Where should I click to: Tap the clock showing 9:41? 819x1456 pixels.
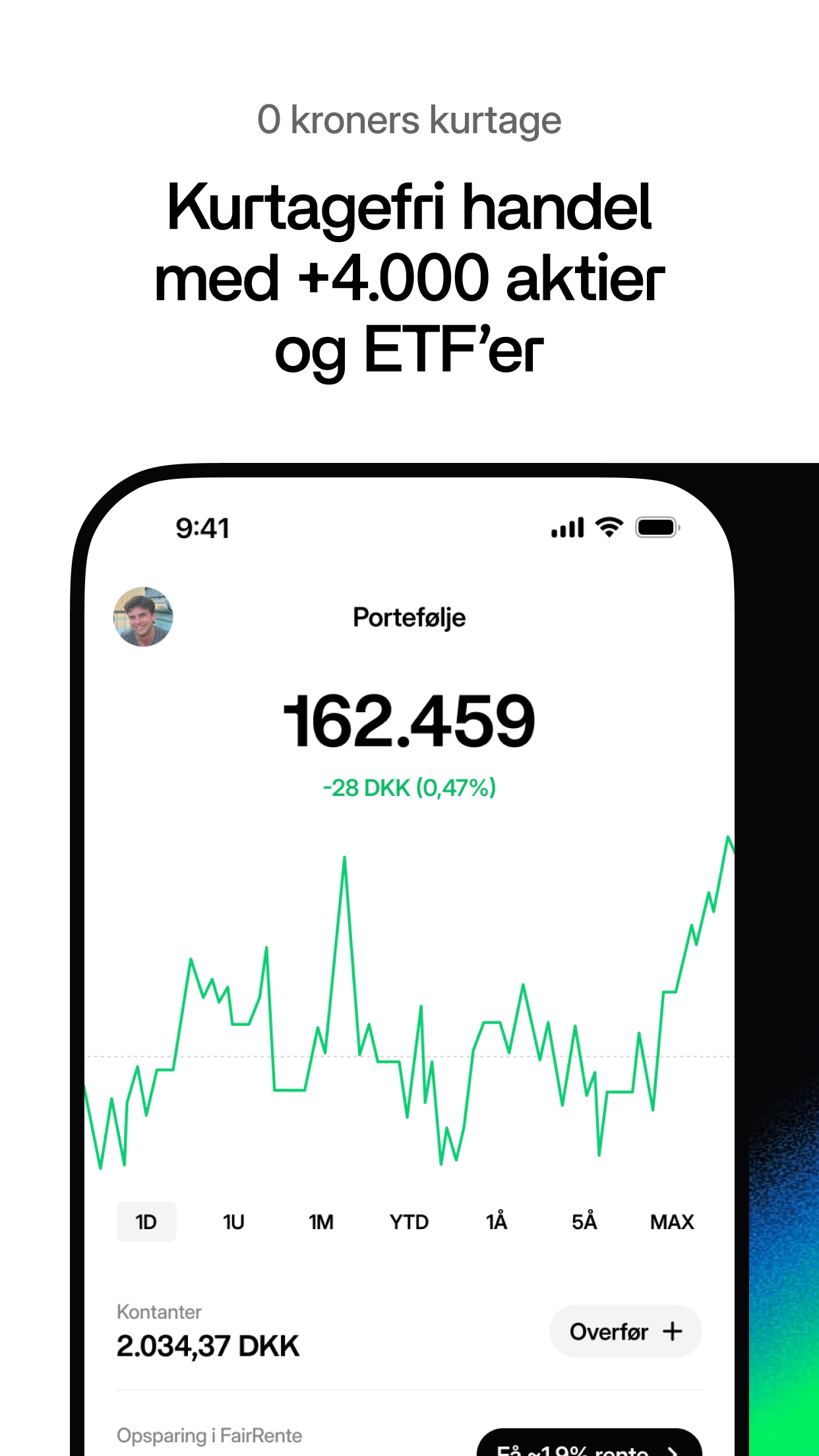point(201,526)
